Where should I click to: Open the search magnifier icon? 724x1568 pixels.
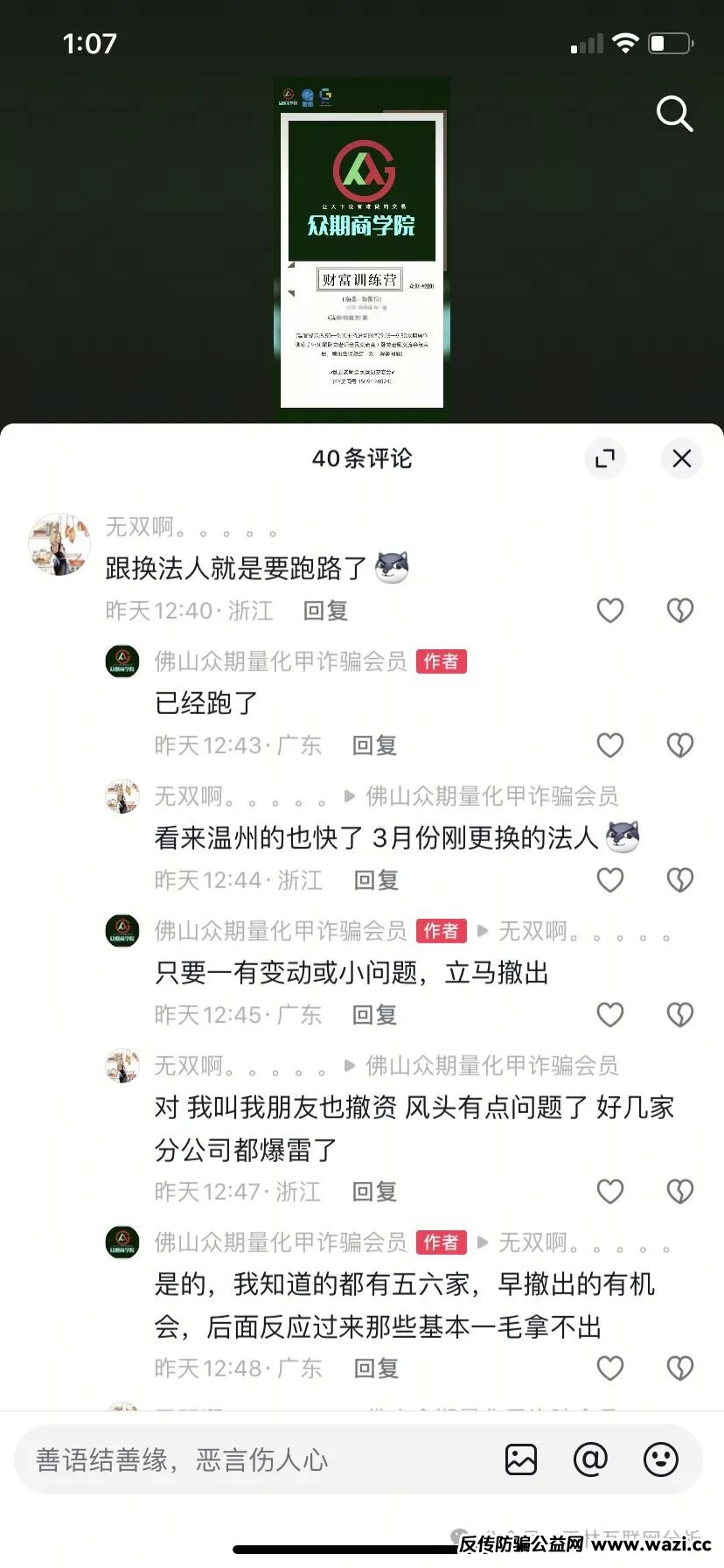[x=674, y=115]
